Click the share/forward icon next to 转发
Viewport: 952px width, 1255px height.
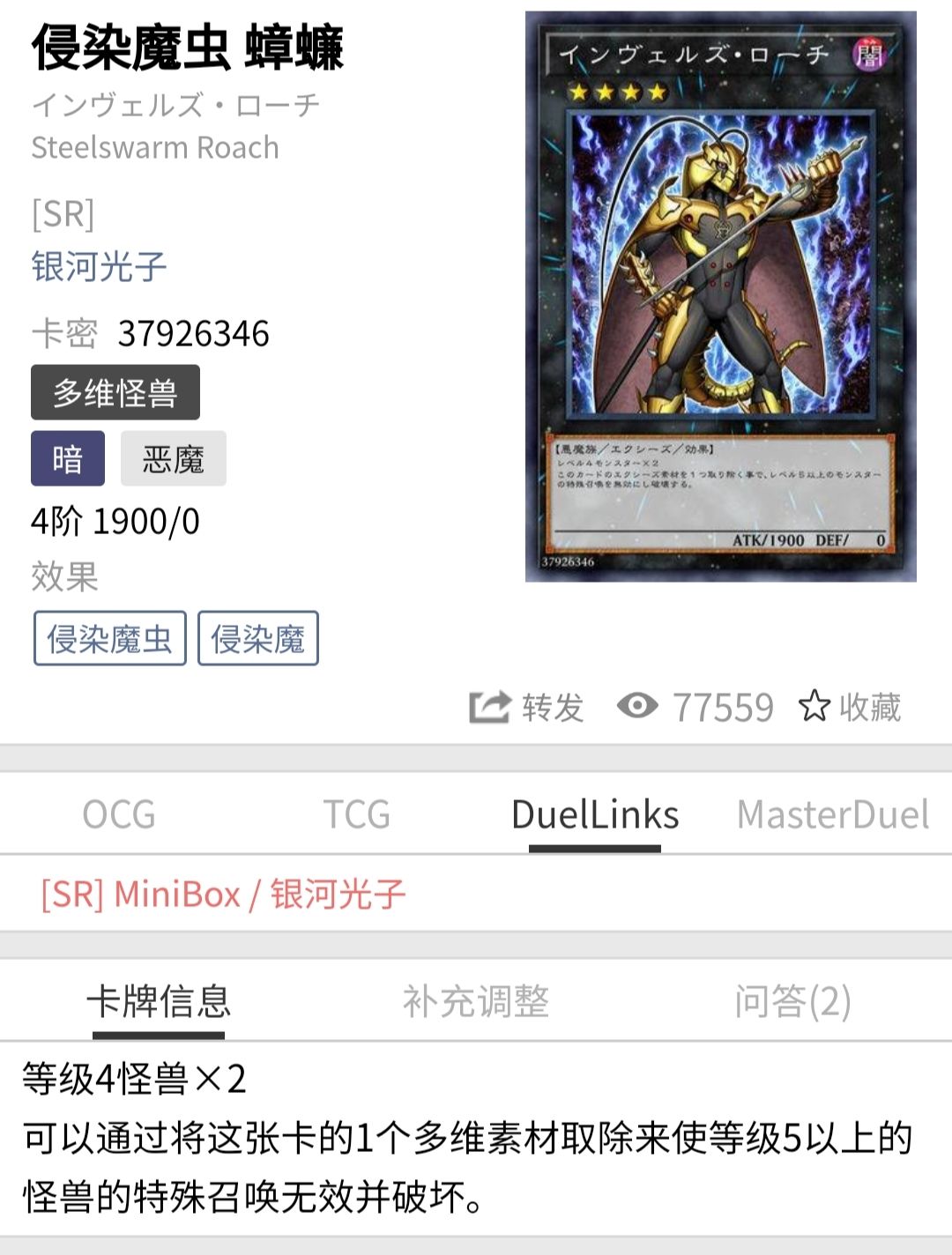490,708
